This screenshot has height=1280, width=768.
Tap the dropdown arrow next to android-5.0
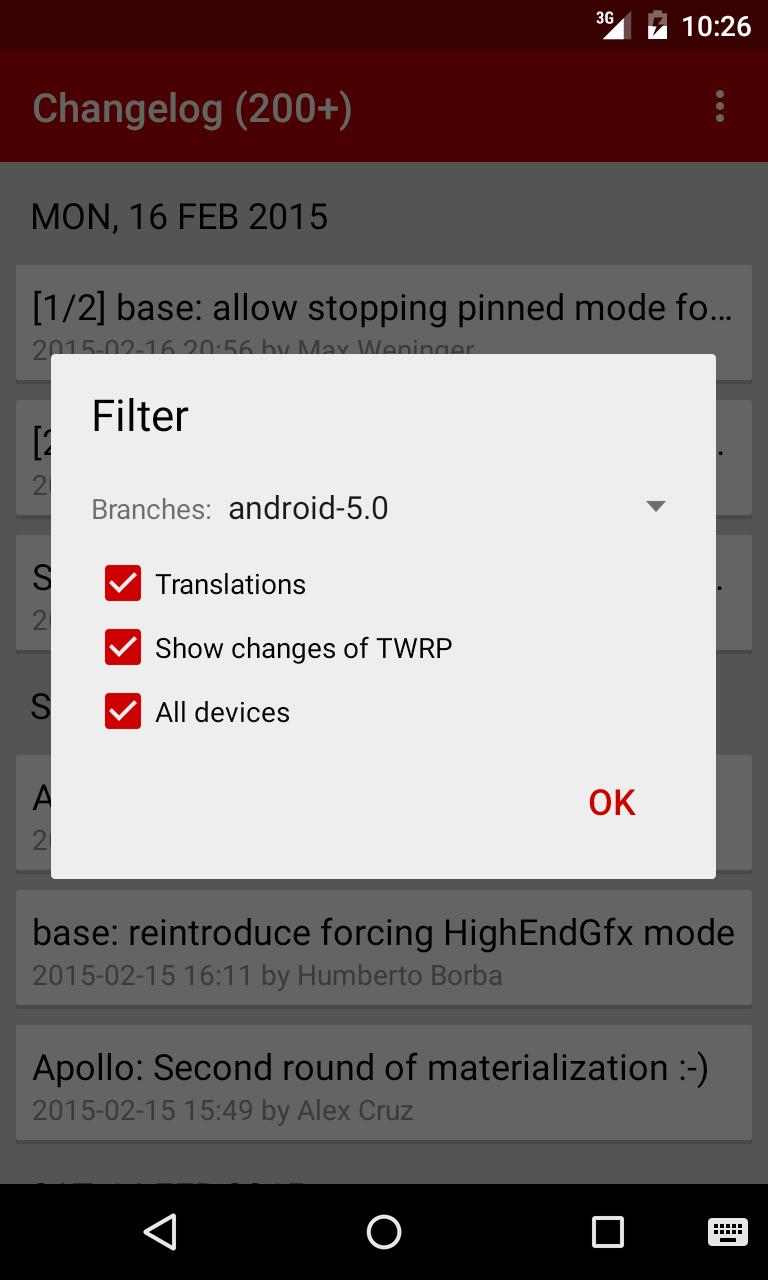(655, 507)
